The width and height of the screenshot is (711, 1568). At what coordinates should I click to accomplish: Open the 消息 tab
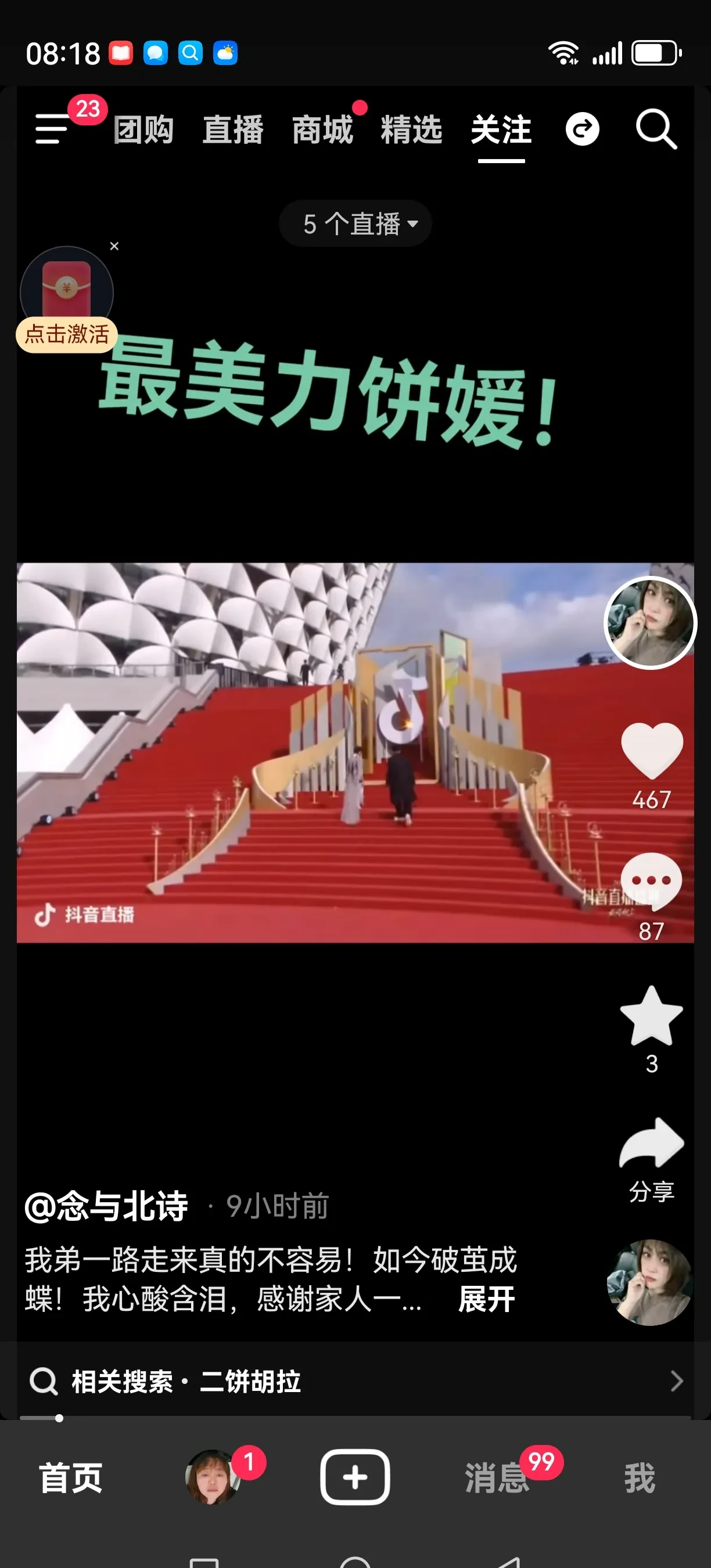click(497, 1478)
